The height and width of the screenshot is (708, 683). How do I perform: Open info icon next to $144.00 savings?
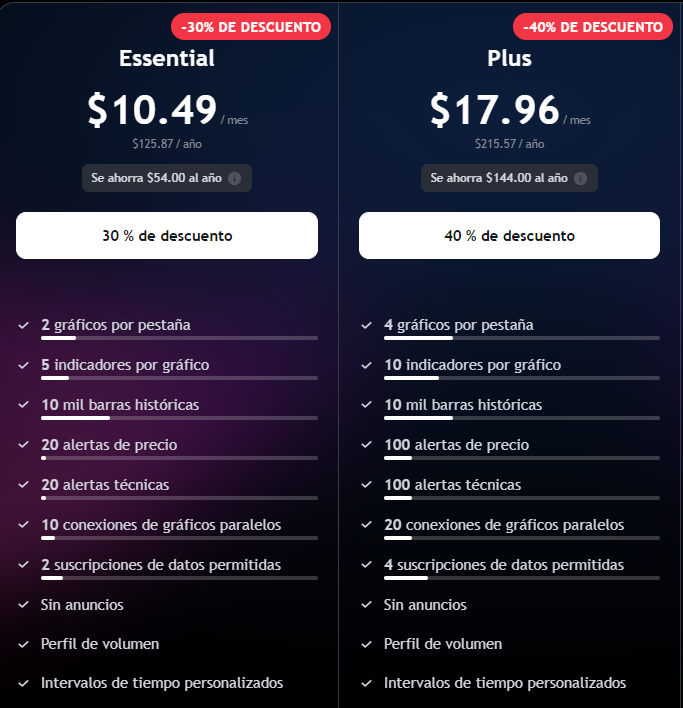coord(581,178)
